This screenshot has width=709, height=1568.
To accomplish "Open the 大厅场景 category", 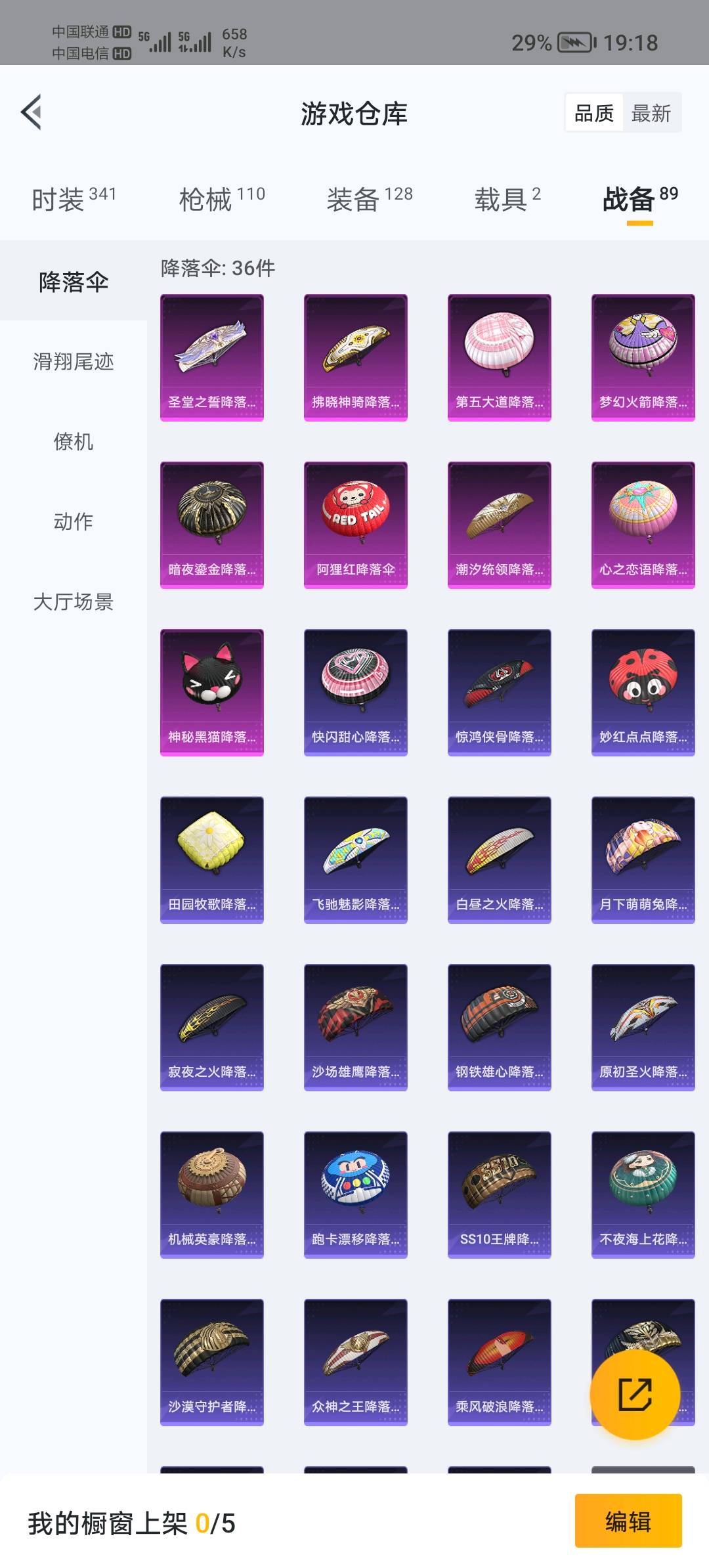I will [74, 601].
